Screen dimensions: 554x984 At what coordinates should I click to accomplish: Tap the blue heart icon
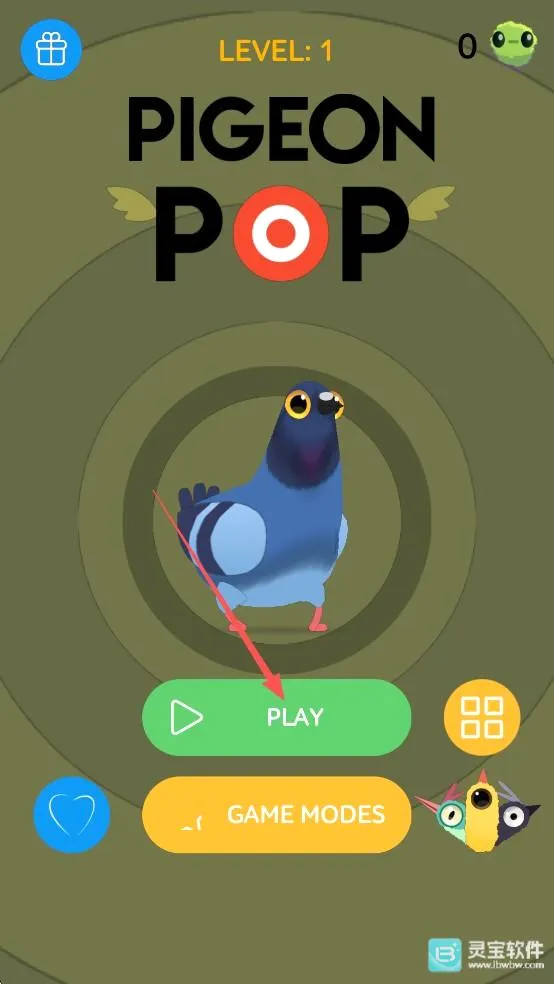[x=72, y=815]
